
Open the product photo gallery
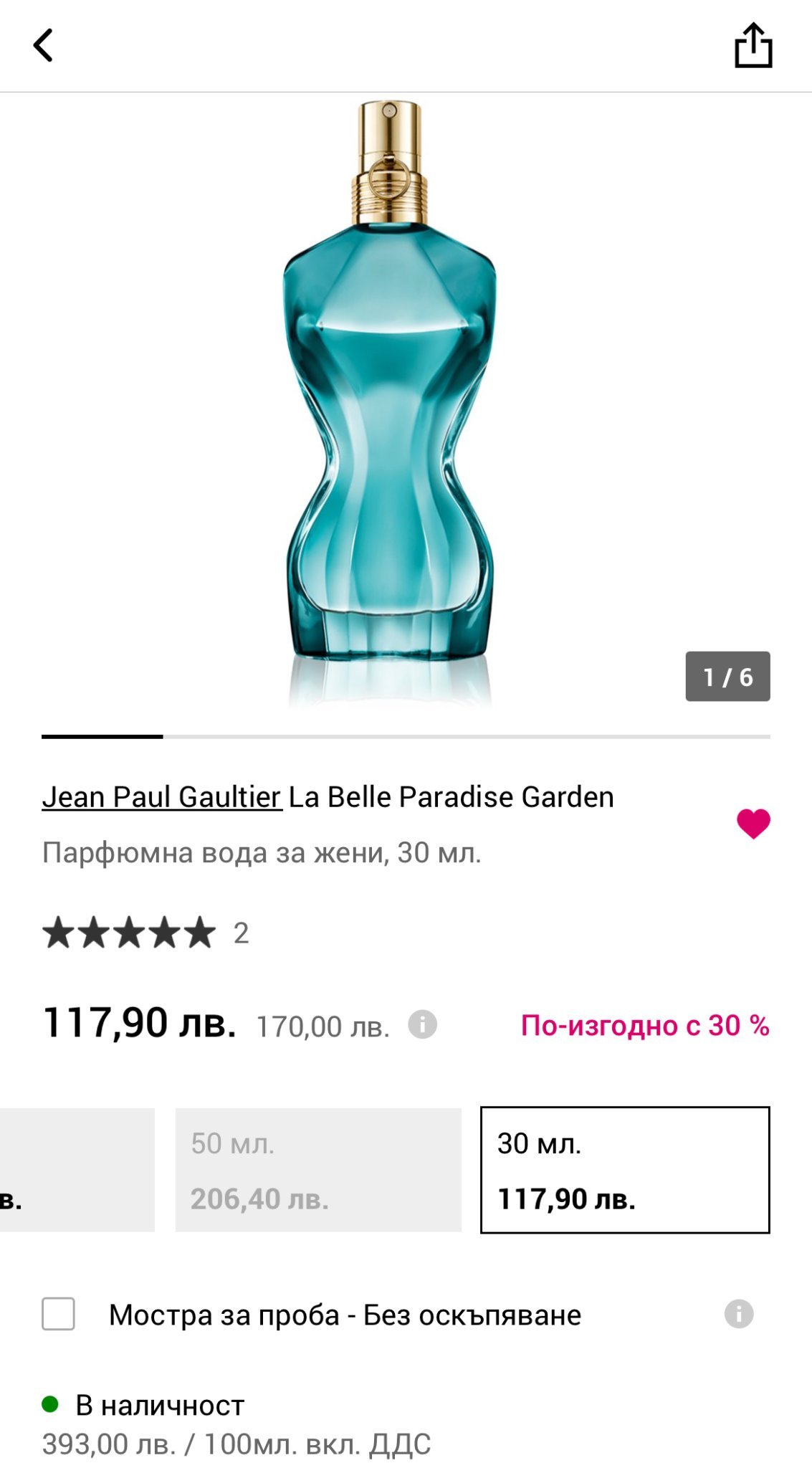(x=390, y=401)
